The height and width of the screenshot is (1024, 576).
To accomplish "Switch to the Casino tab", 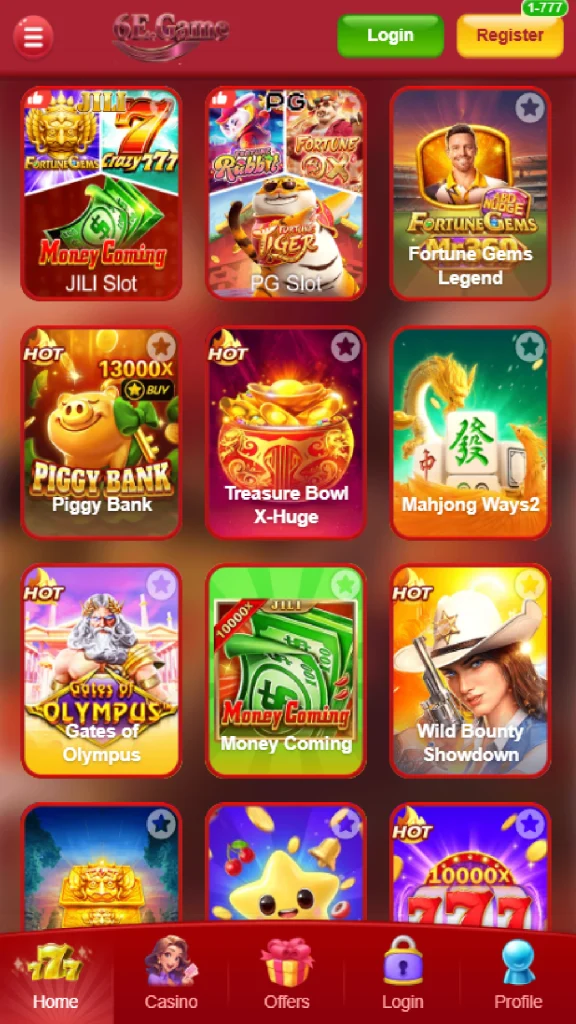I will coord(171,974).
